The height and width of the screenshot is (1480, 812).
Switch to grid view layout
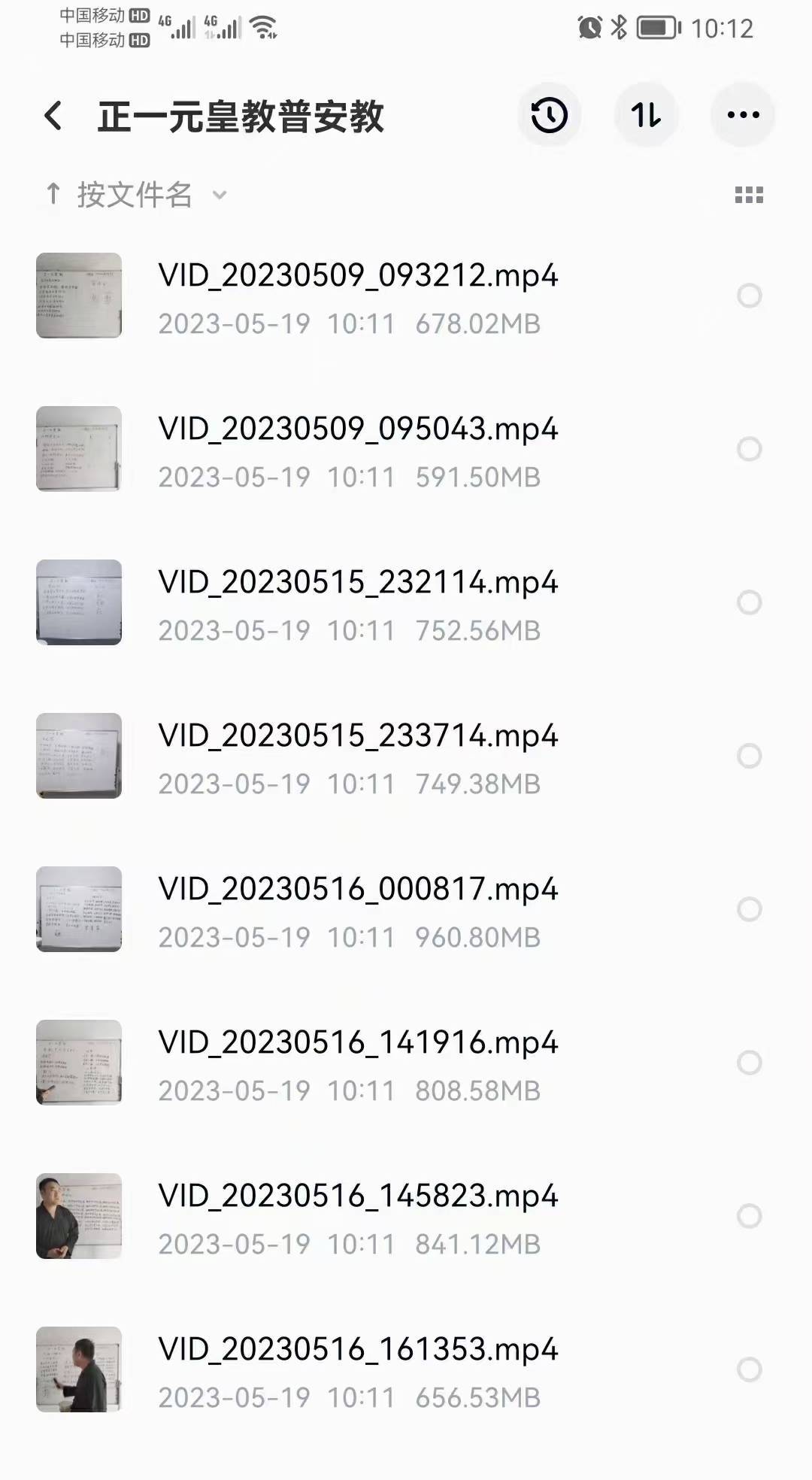(x=748, y=196)
